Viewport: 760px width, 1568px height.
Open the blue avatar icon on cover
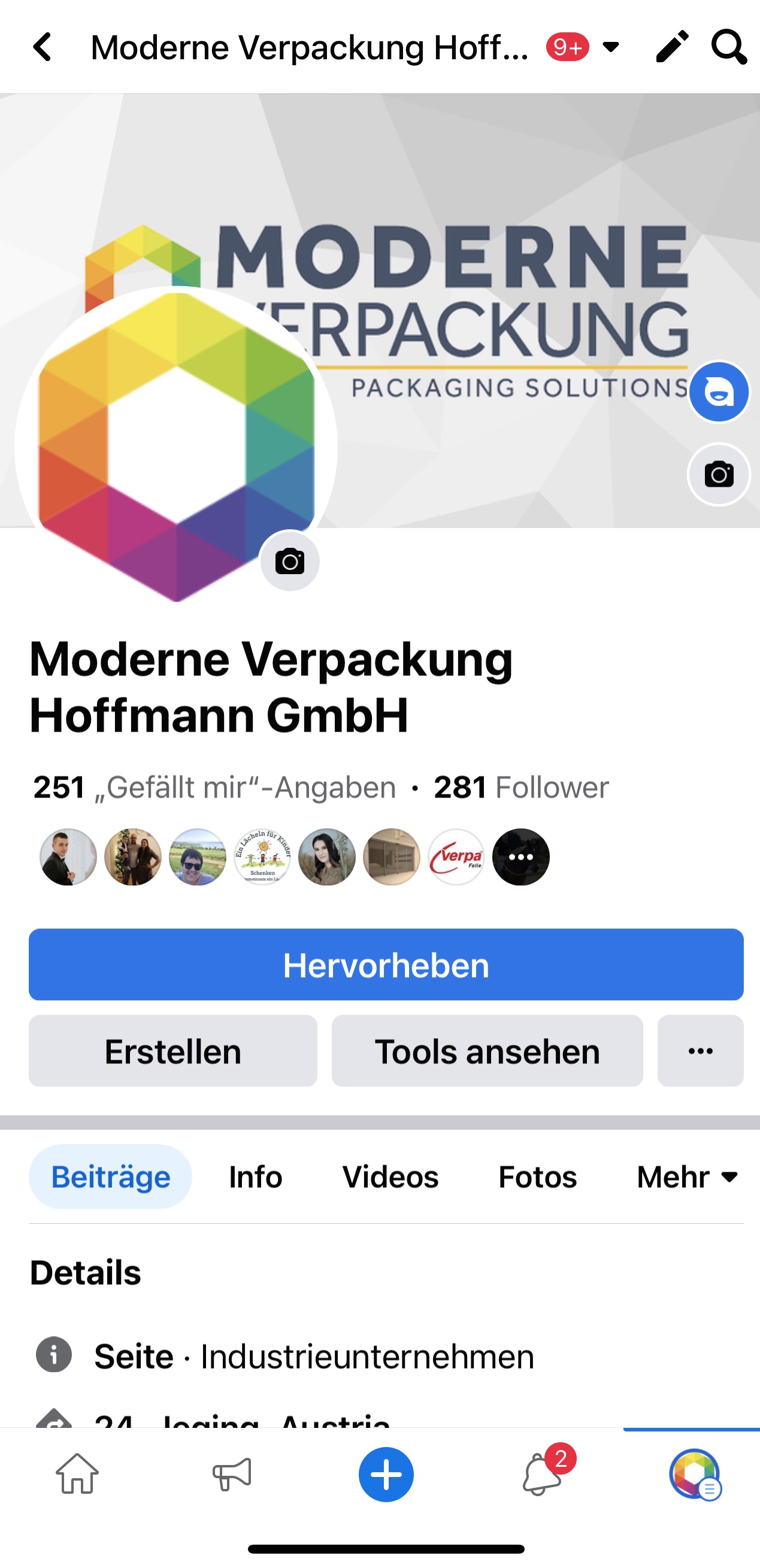pyautogui.click(x=719, y=393)
